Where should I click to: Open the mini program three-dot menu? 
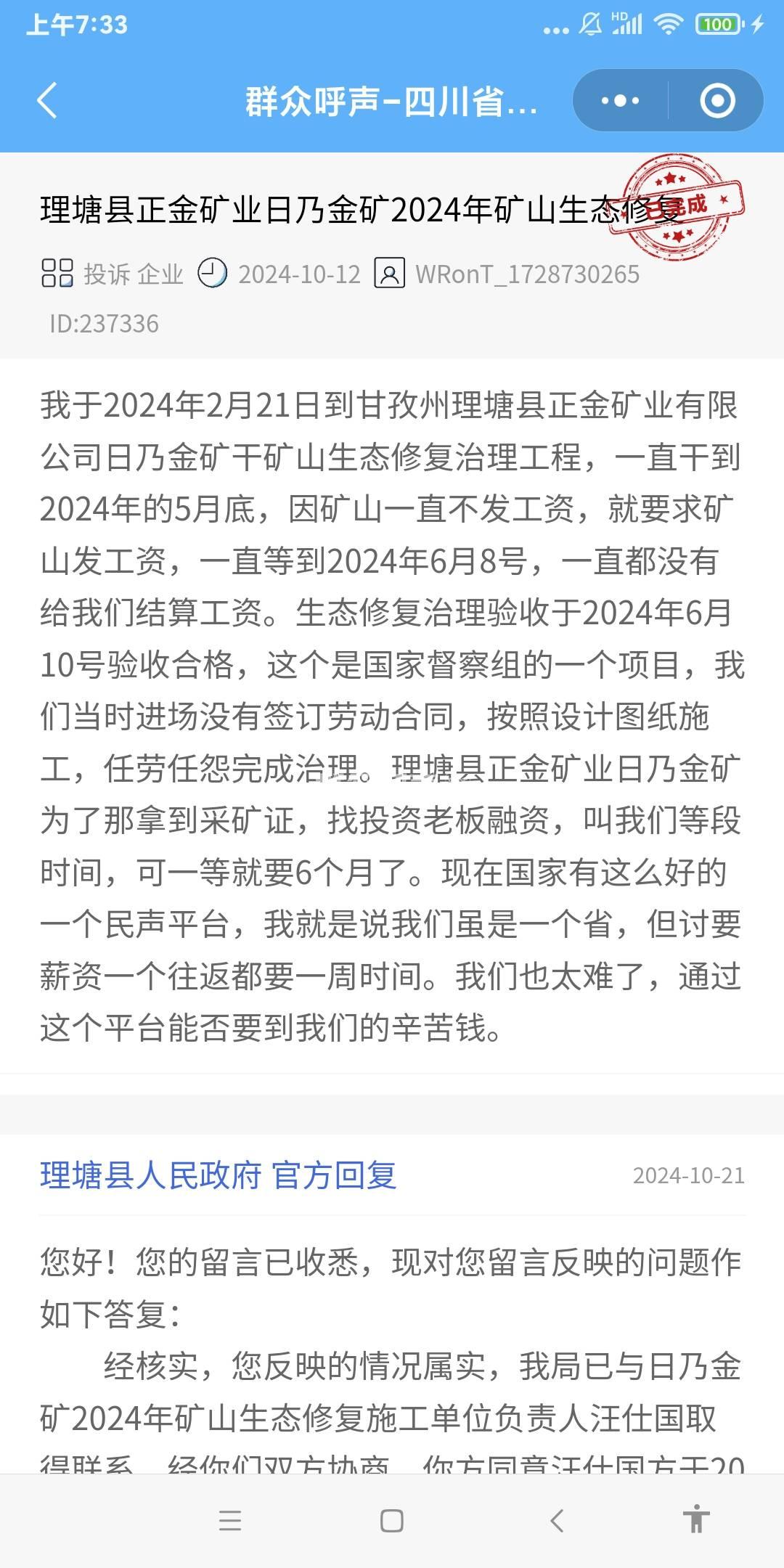click(x=621, y=100)
